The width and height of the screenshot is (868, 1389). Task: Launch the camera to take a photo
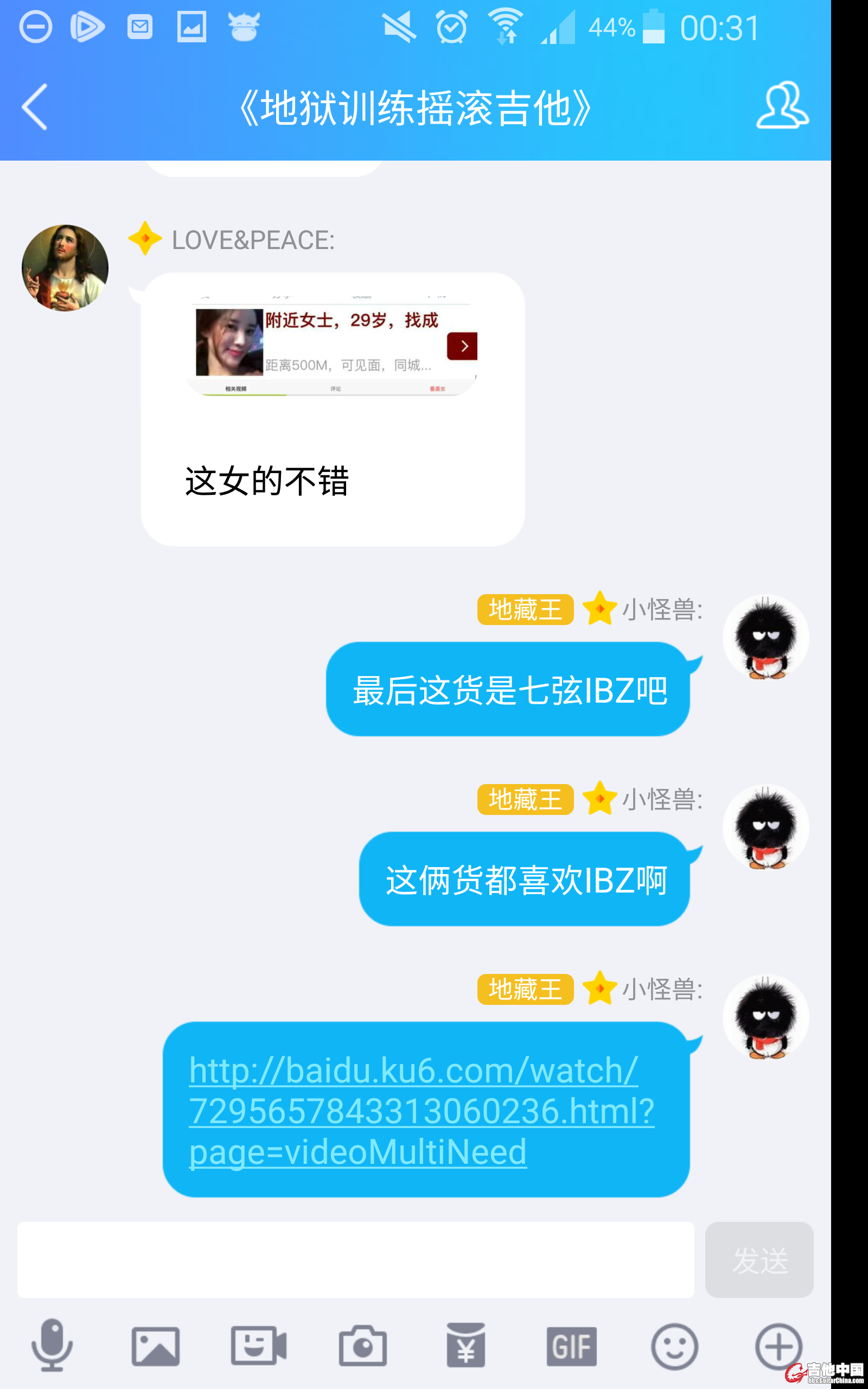(363, 1346)
